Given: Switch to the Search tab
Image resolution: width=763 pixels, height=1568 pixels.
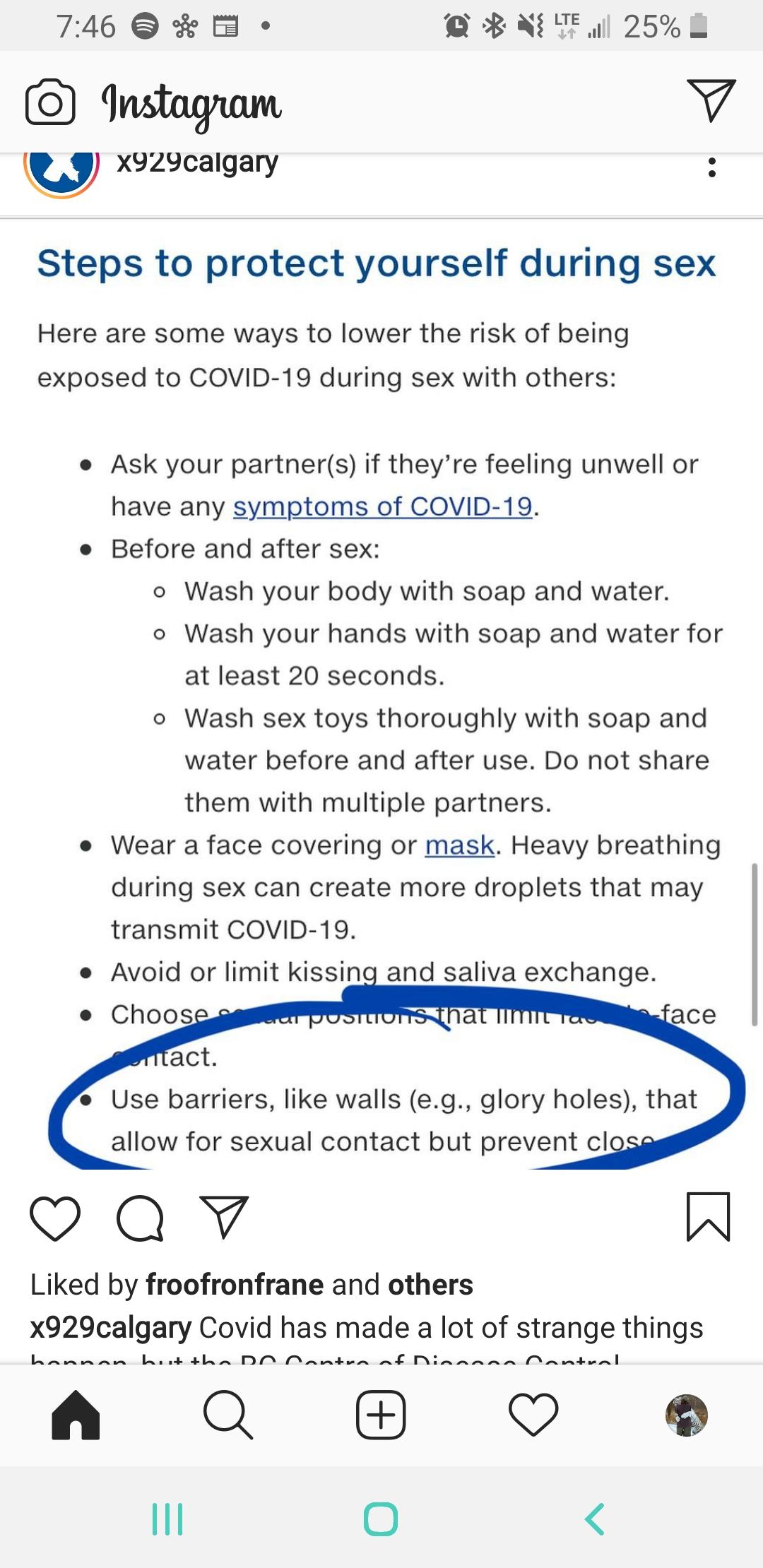Looking at the screenshot, I should 227,1415.
